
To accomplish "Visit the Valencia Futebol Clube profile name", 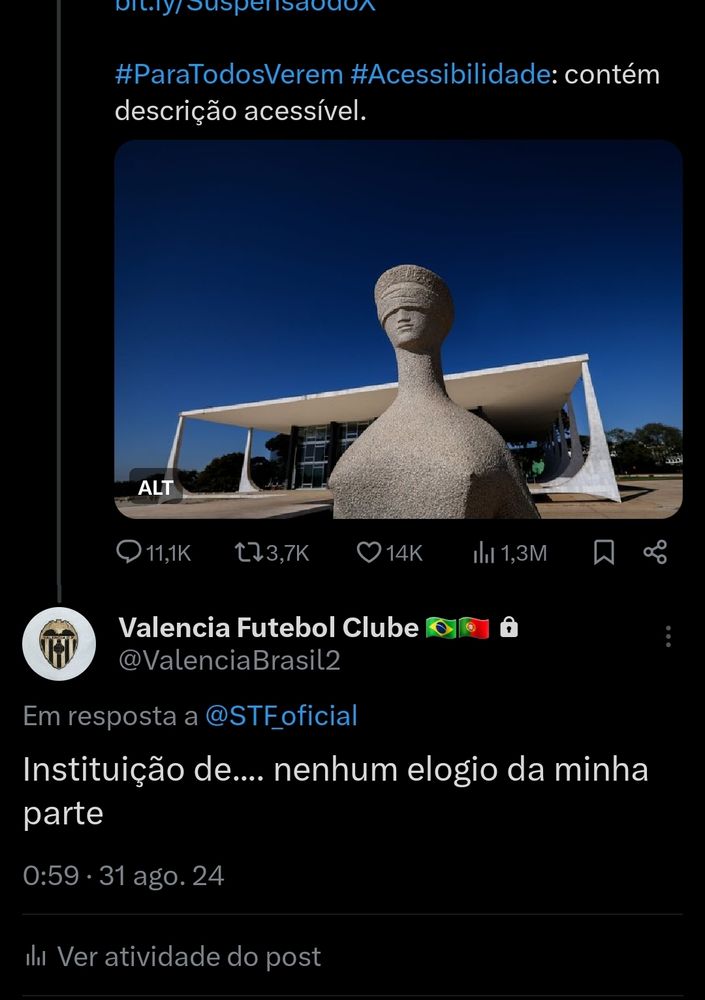I will 268,628.
